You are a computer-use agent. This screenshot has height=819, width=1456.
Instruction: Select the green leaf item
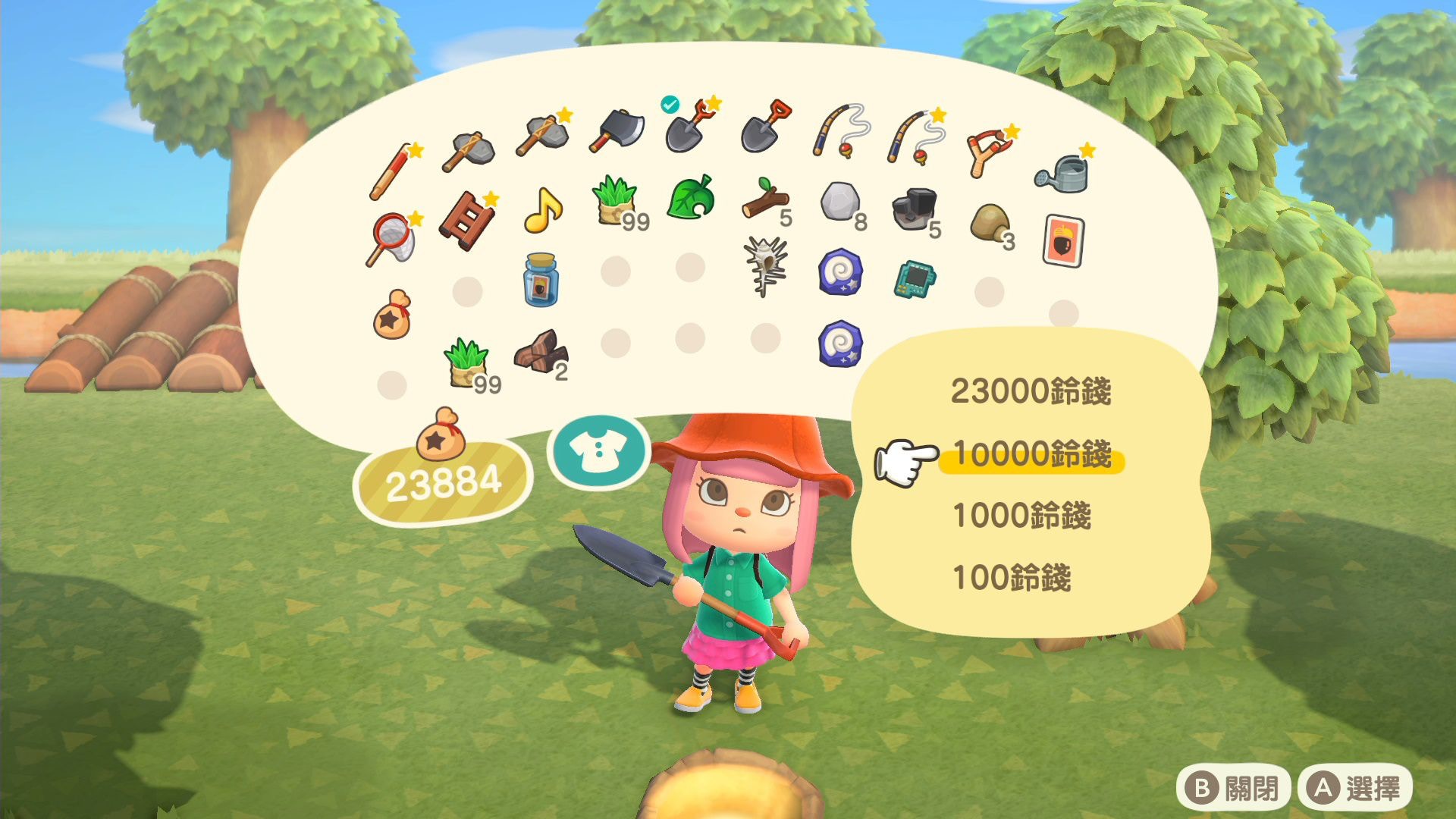pos(691,197)
